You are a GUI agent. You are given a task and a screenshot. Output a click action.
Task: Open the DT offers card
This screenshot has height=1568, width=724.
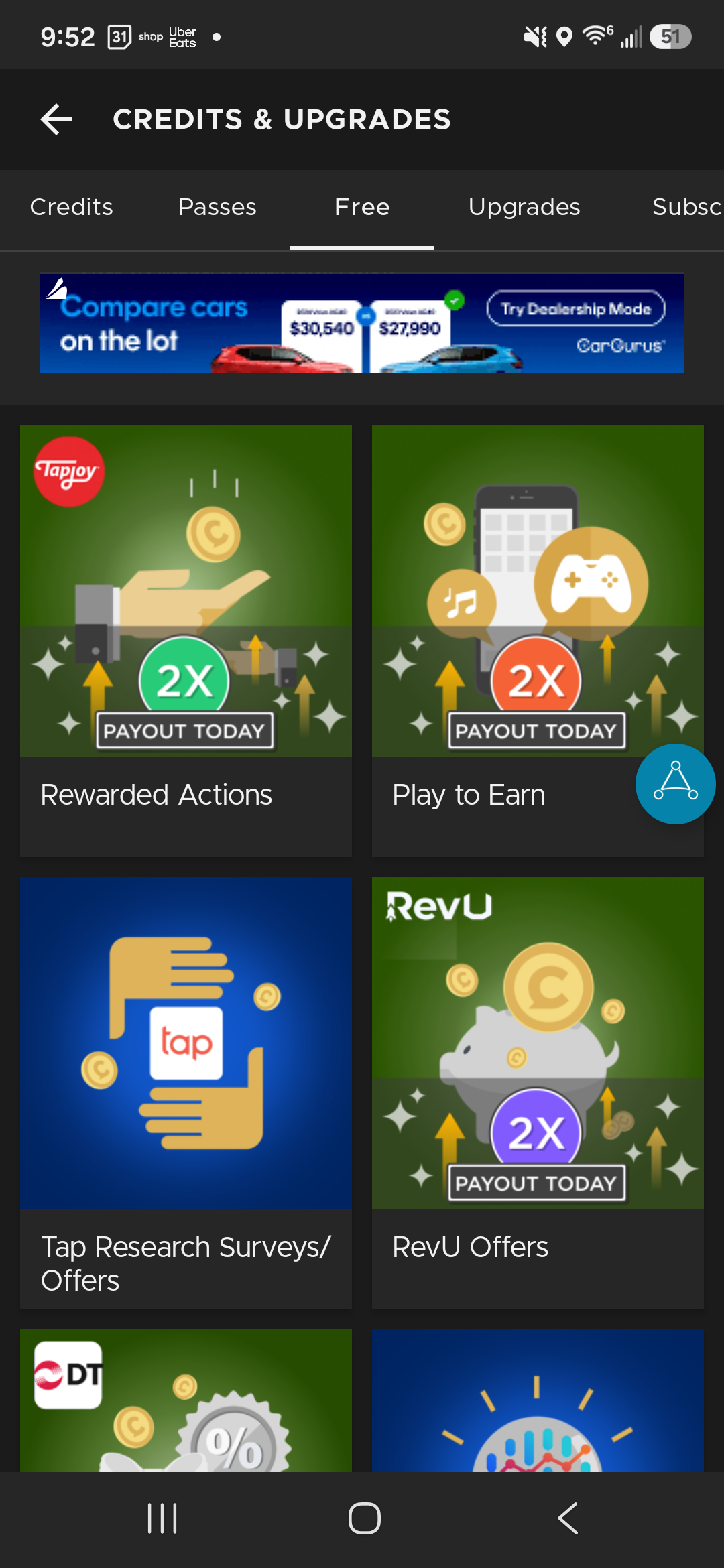[x=186, y=1400]
